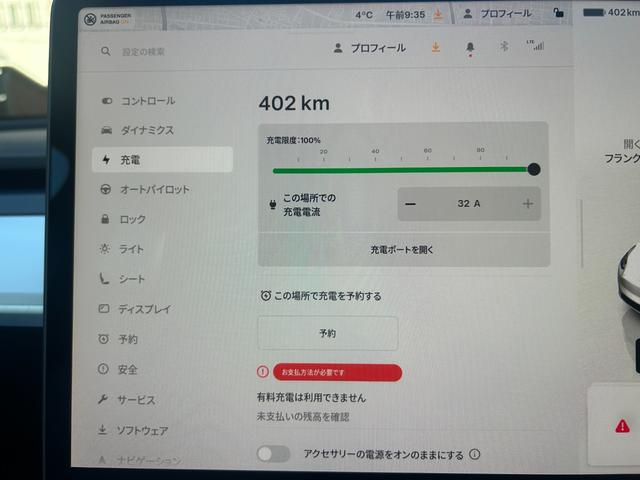Tap the 予約 schedule charging button
Image resolution: width=640 pixels, height=480 pixels.
(x=328, y=333)
